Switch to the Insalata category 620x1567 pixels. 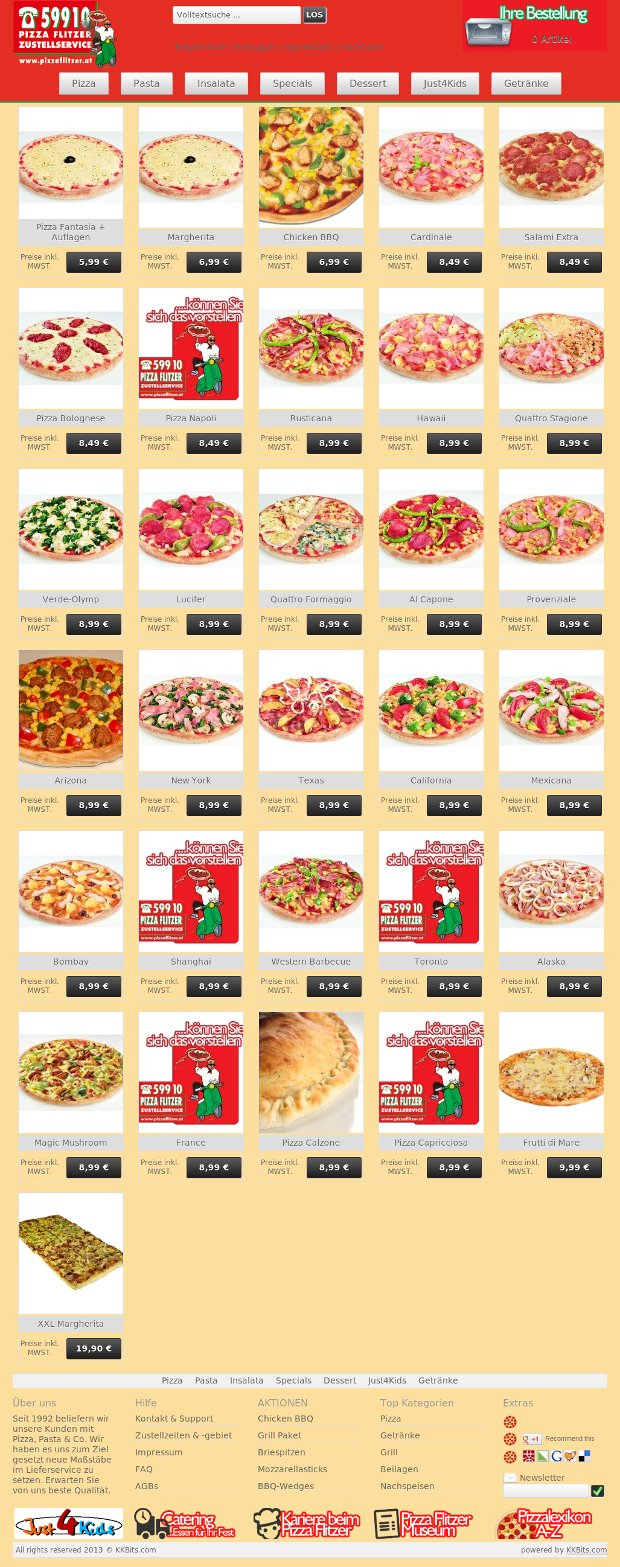pos(216,83)
